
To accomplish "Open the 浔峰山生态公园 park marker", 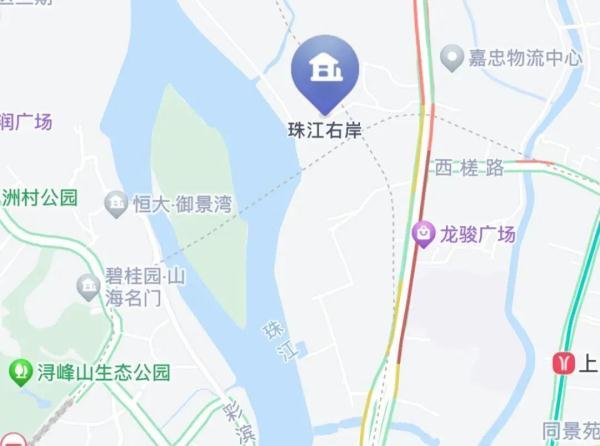I will 20,373.
